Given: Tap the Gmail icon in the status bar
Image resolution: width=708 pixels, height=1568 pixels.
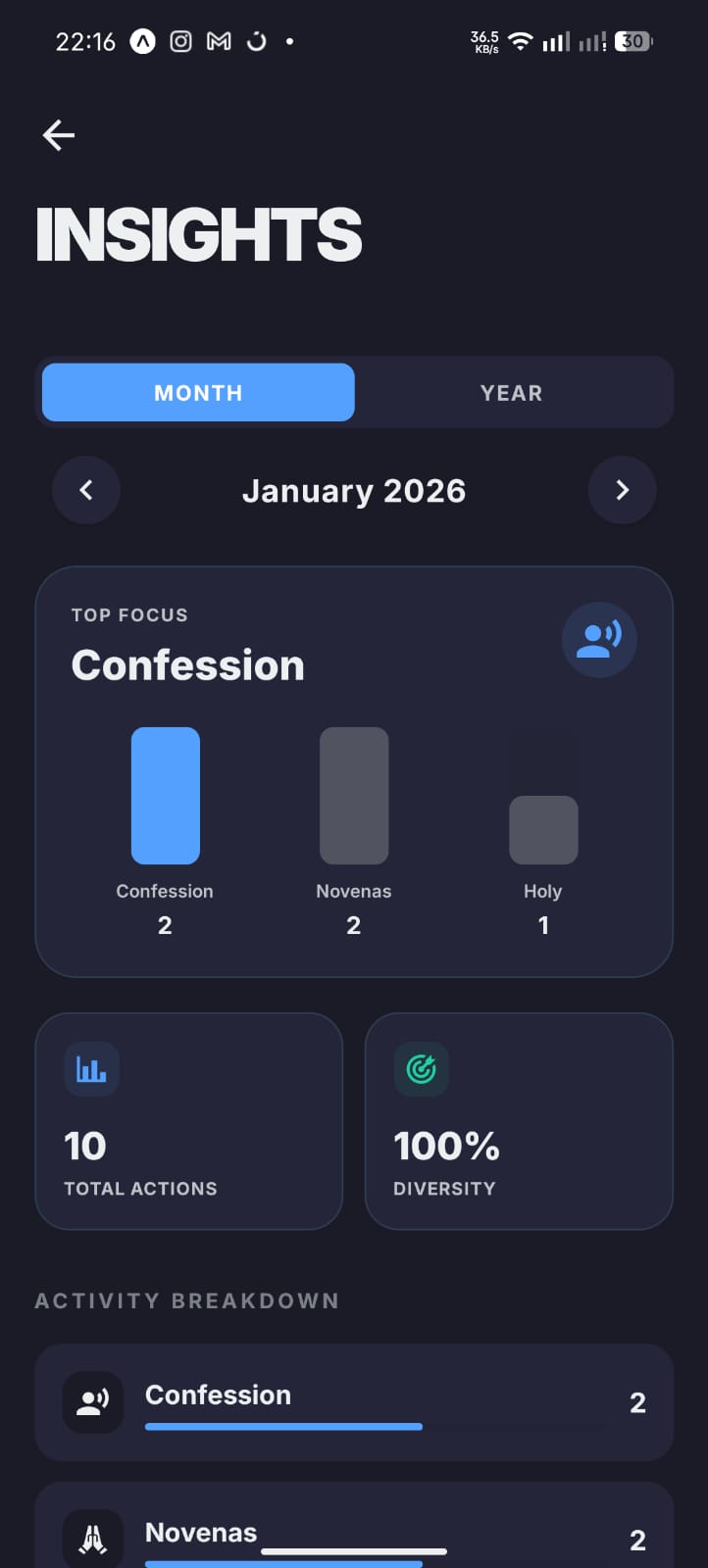Looking at the screenshot, I should click(218, 41).
